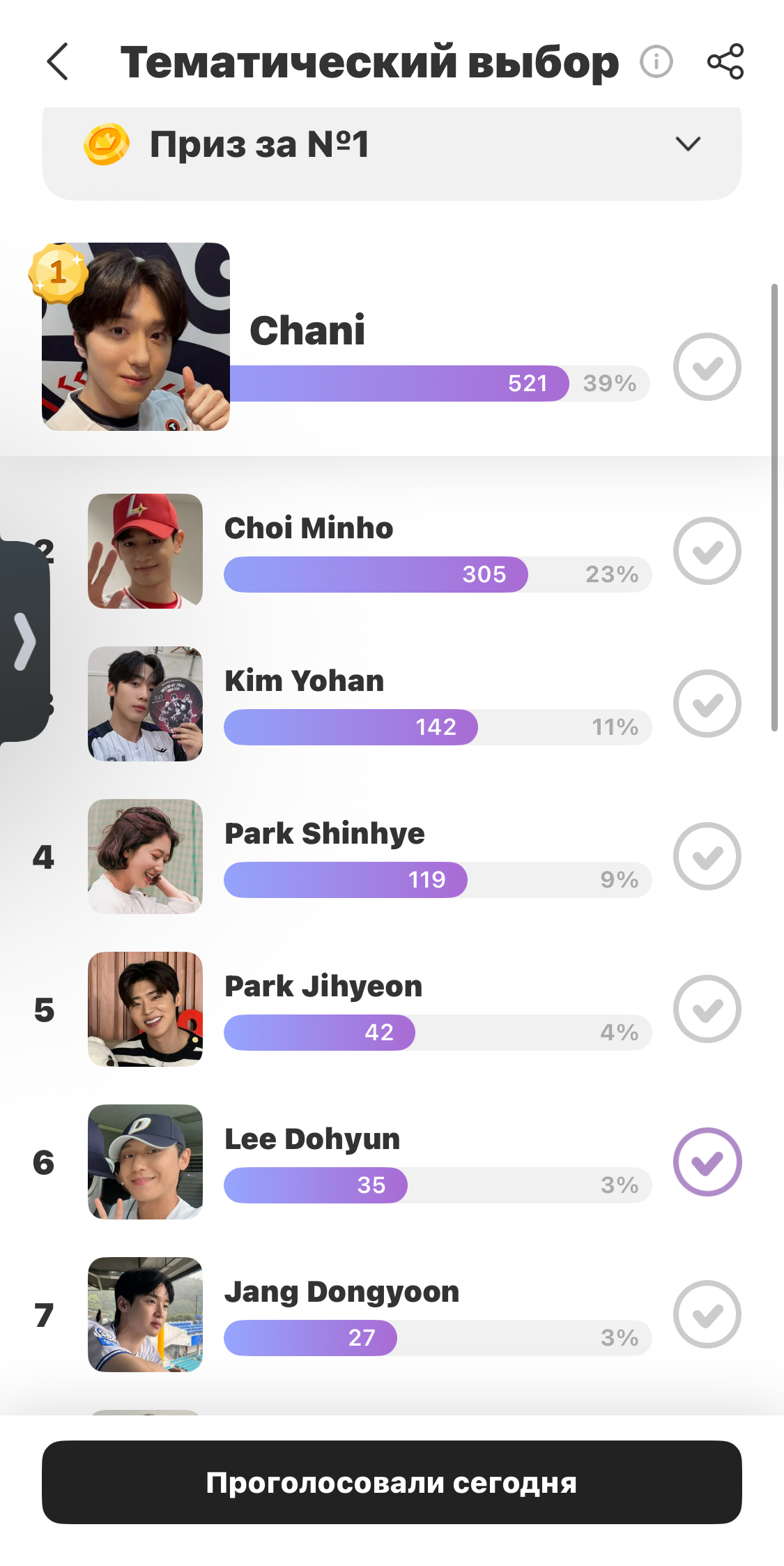Cast a vote for Kim Yohan

coord(707,704)
